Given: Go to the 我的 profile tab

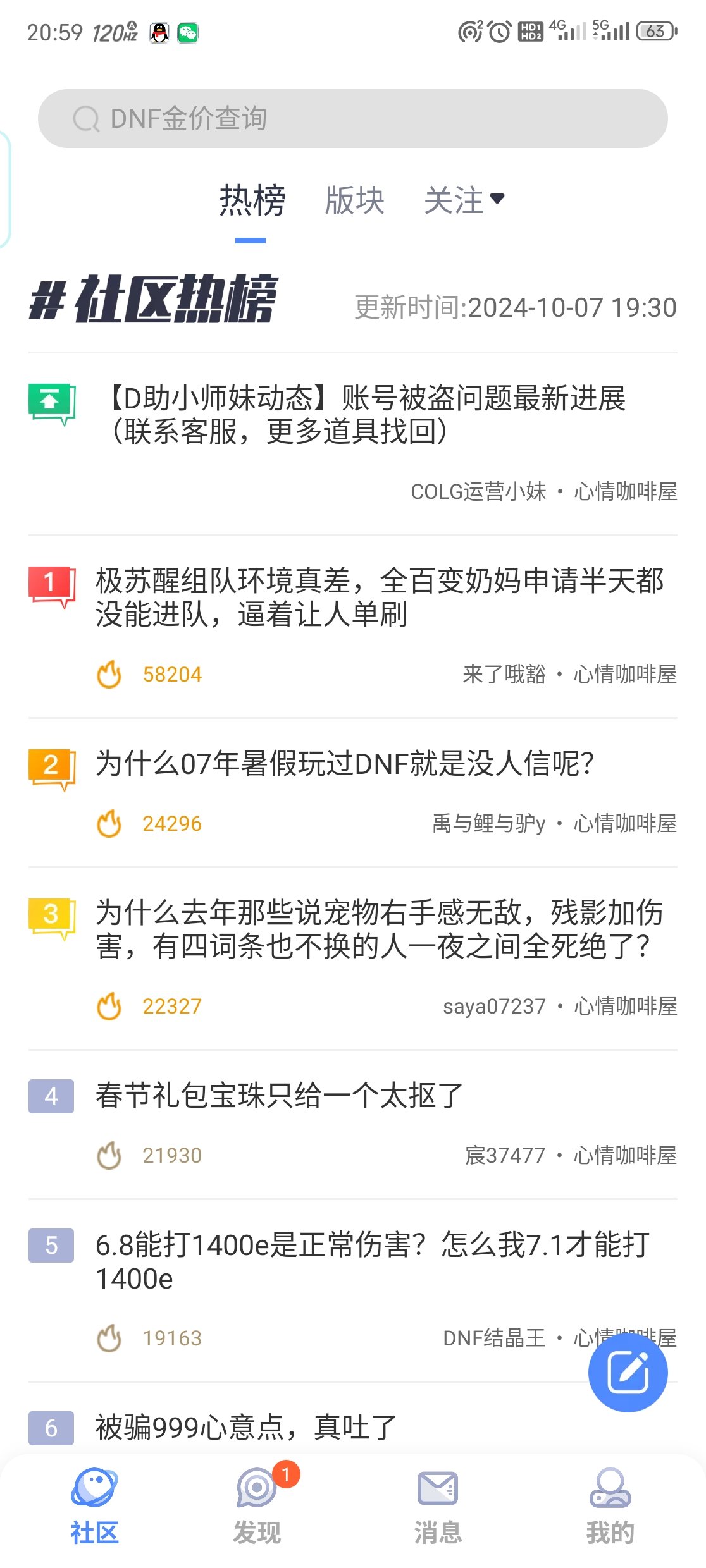Looking at the screenshot, I should coord(610,1506).
